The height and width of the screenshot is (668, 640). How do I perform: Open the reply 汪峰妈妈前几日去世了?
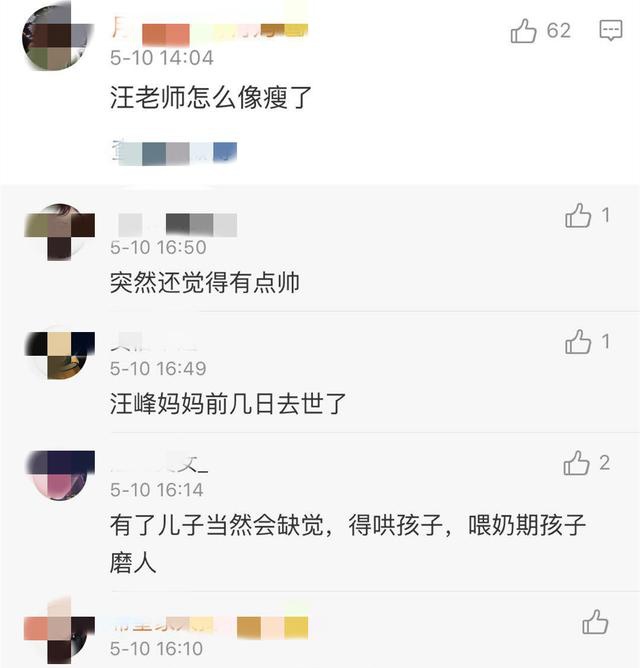228,404
